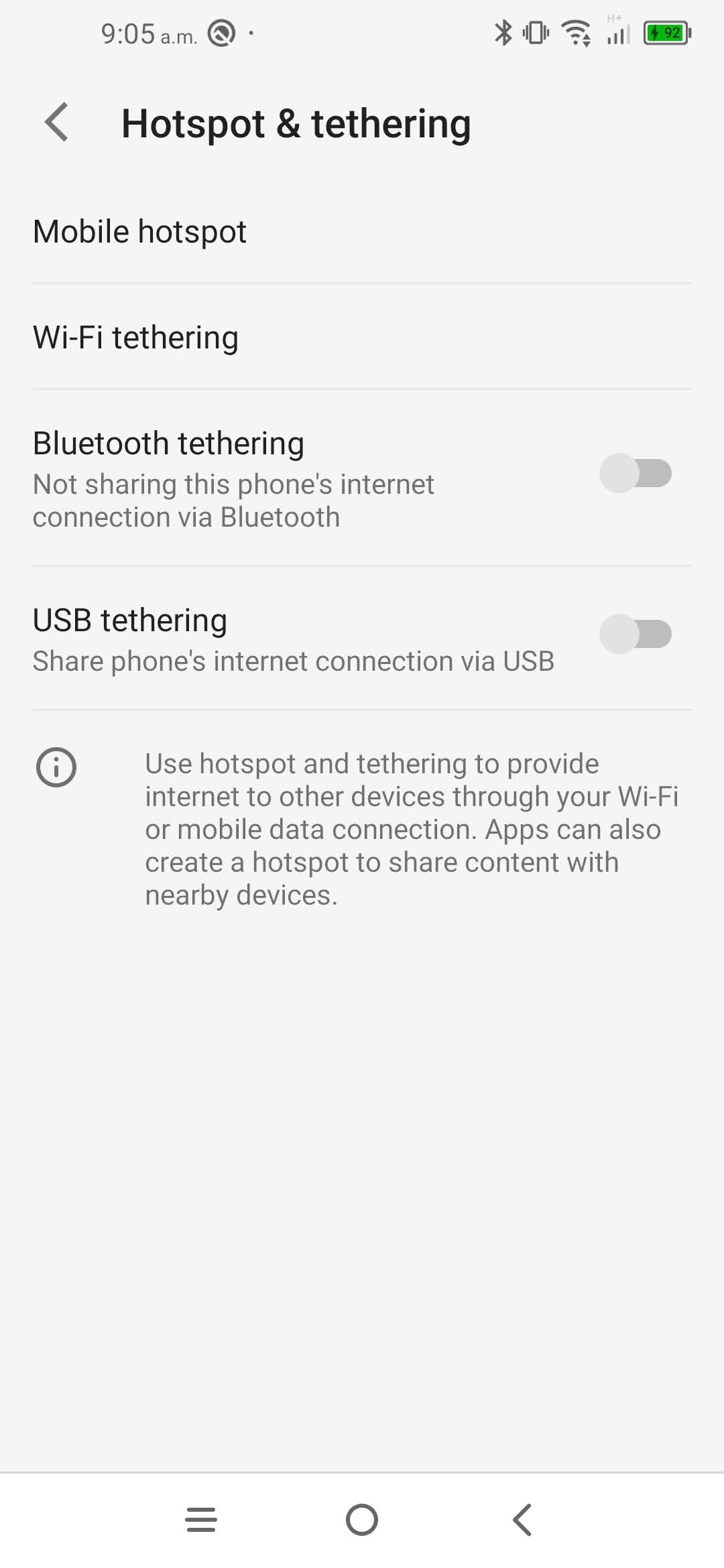Viewport: 724px width, 1568px height.
Task: Tap the do-not-disturb icon near the clock
Action: pos(223,31)
